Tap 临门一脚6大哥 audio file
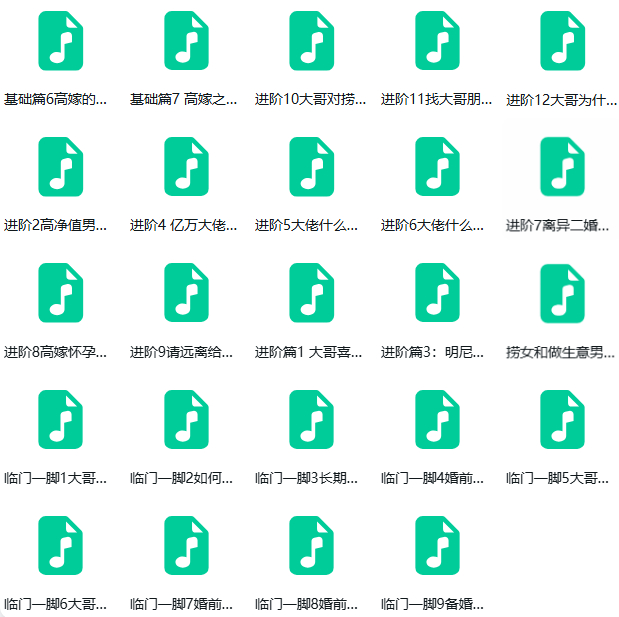Screen dimensions: 619x617 59,545
